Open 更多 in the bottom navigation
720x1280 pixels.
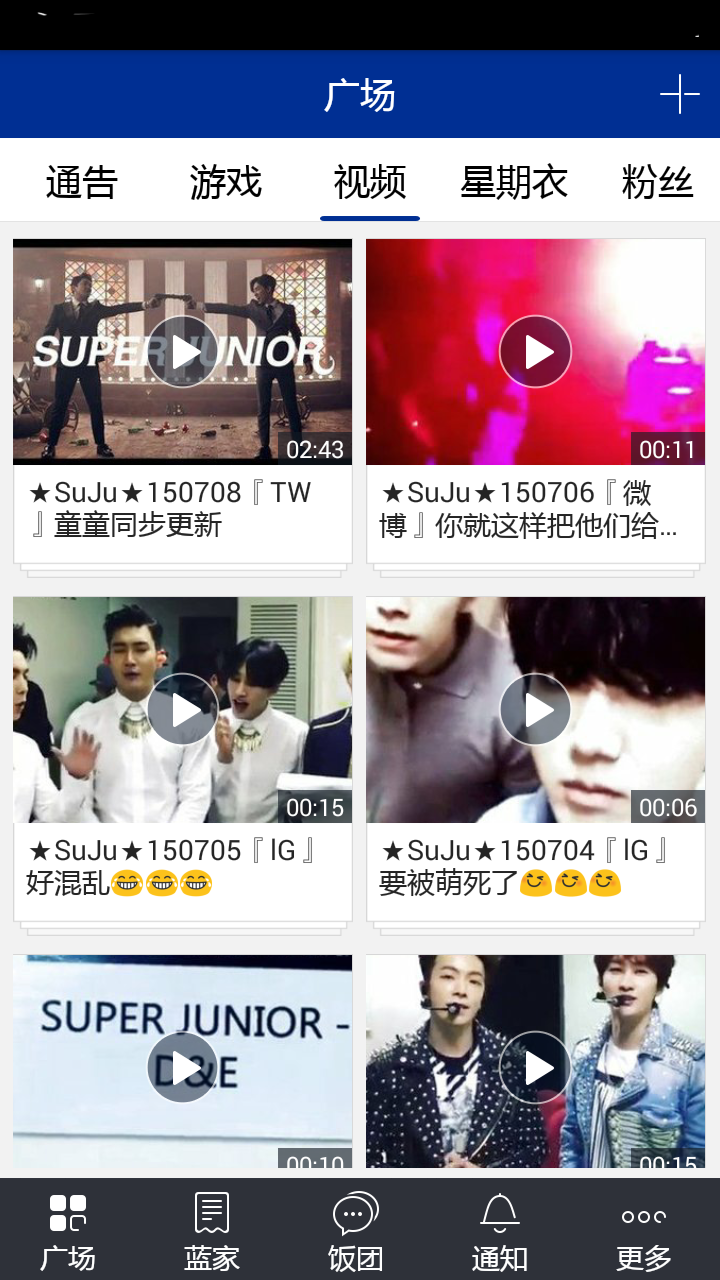click(644, 1230)
